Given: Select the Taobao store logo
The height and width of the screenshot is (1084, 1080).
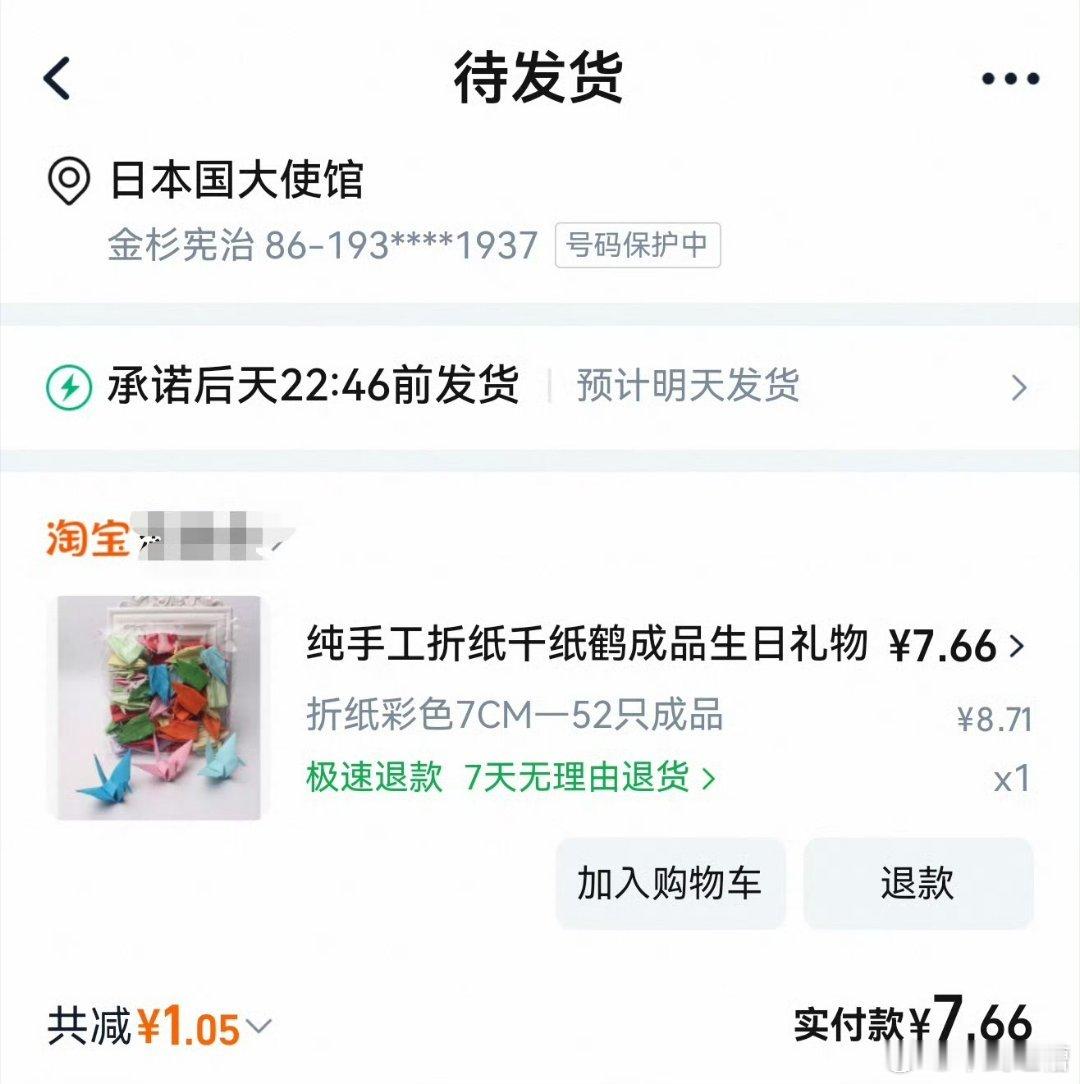Looking at the screenshot, I should [x=86, y=533].
